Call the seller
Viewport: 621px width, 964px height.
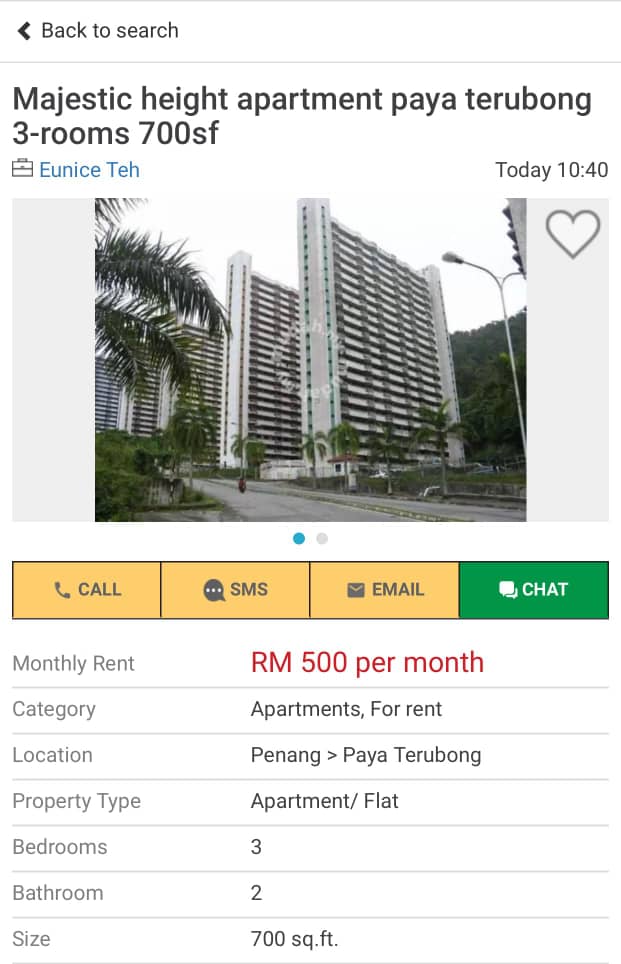pos(87,590)
